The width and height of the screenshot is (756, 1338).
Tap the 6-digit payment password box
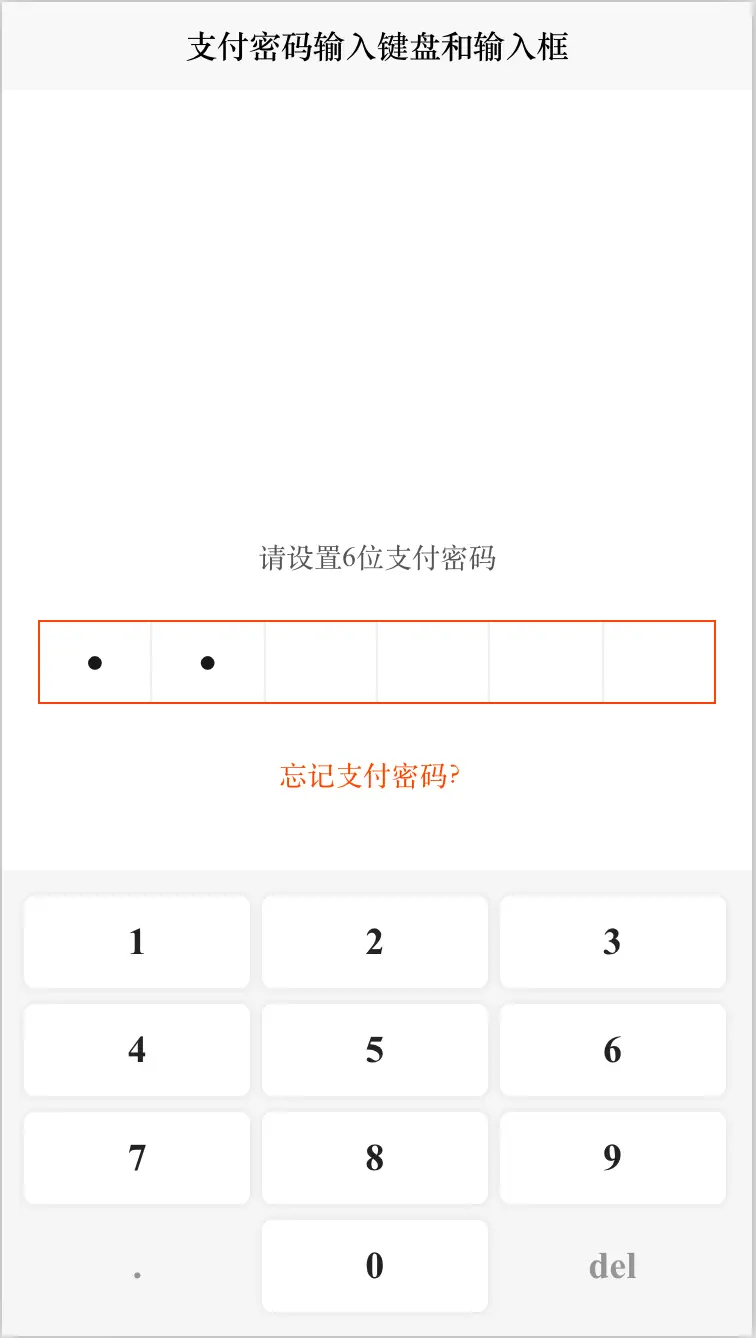tap(377, 662)
